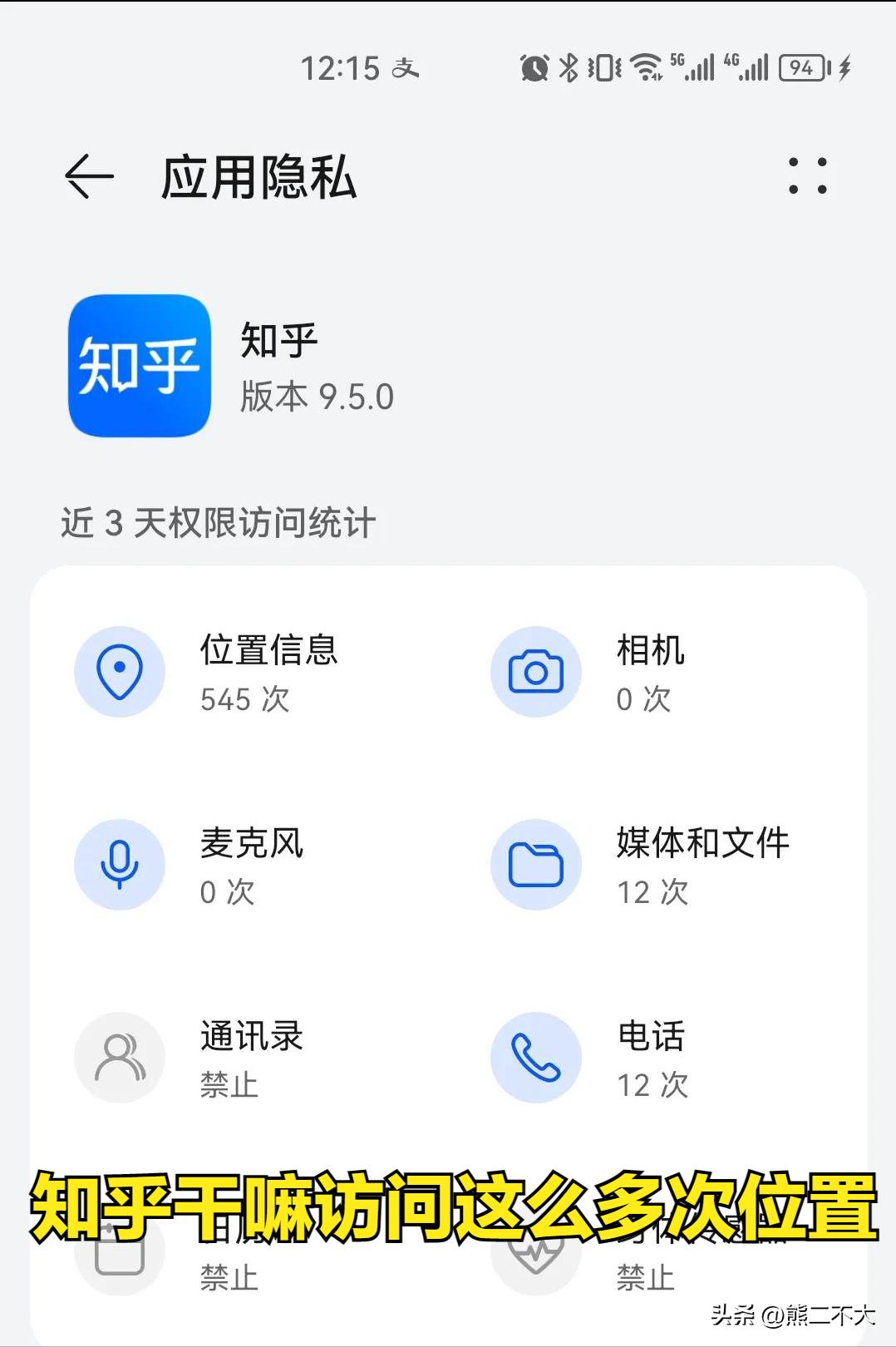Tap the phone permission icon
This screenshot has width=896, height=1347.
click(536, 1058)
